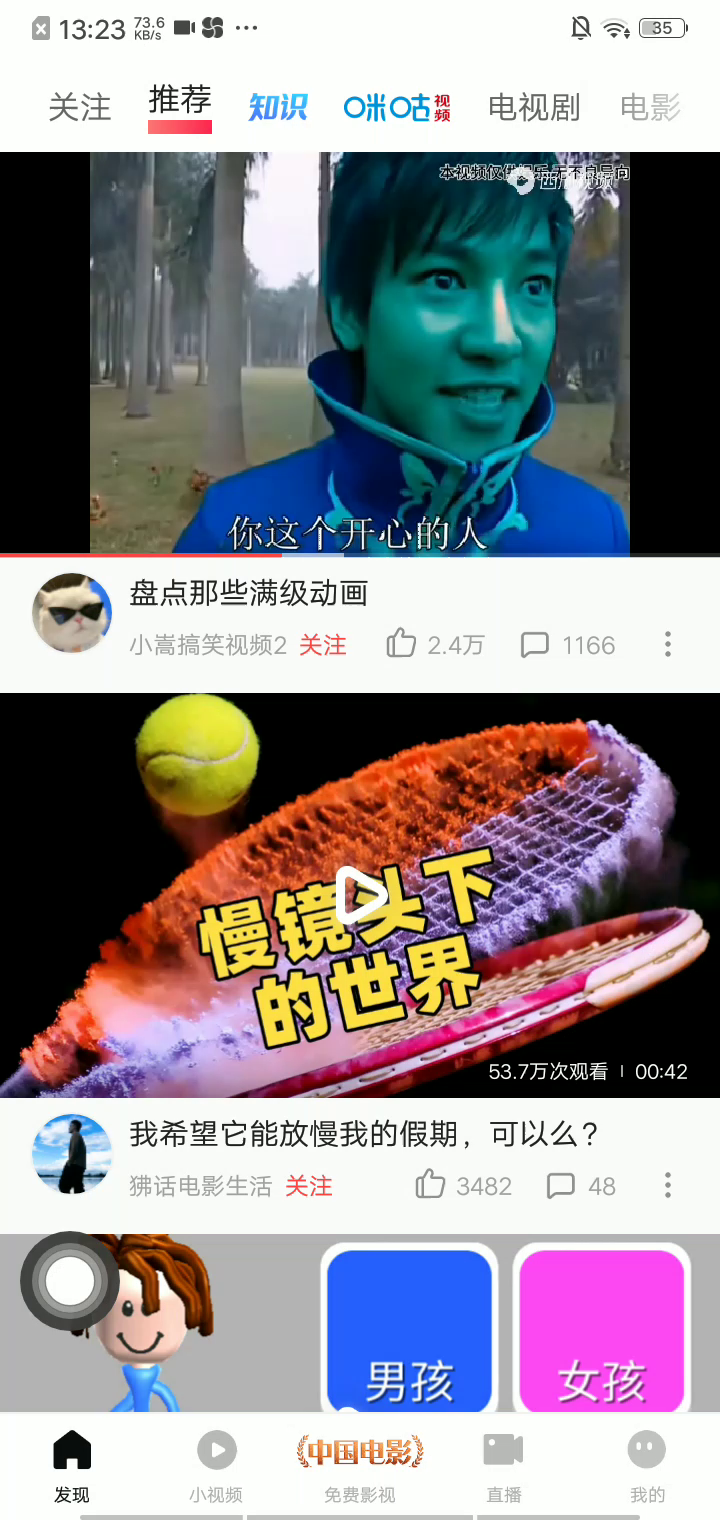Select the 电影 tab
The image size is (720, 1520).
pos(650,107)
